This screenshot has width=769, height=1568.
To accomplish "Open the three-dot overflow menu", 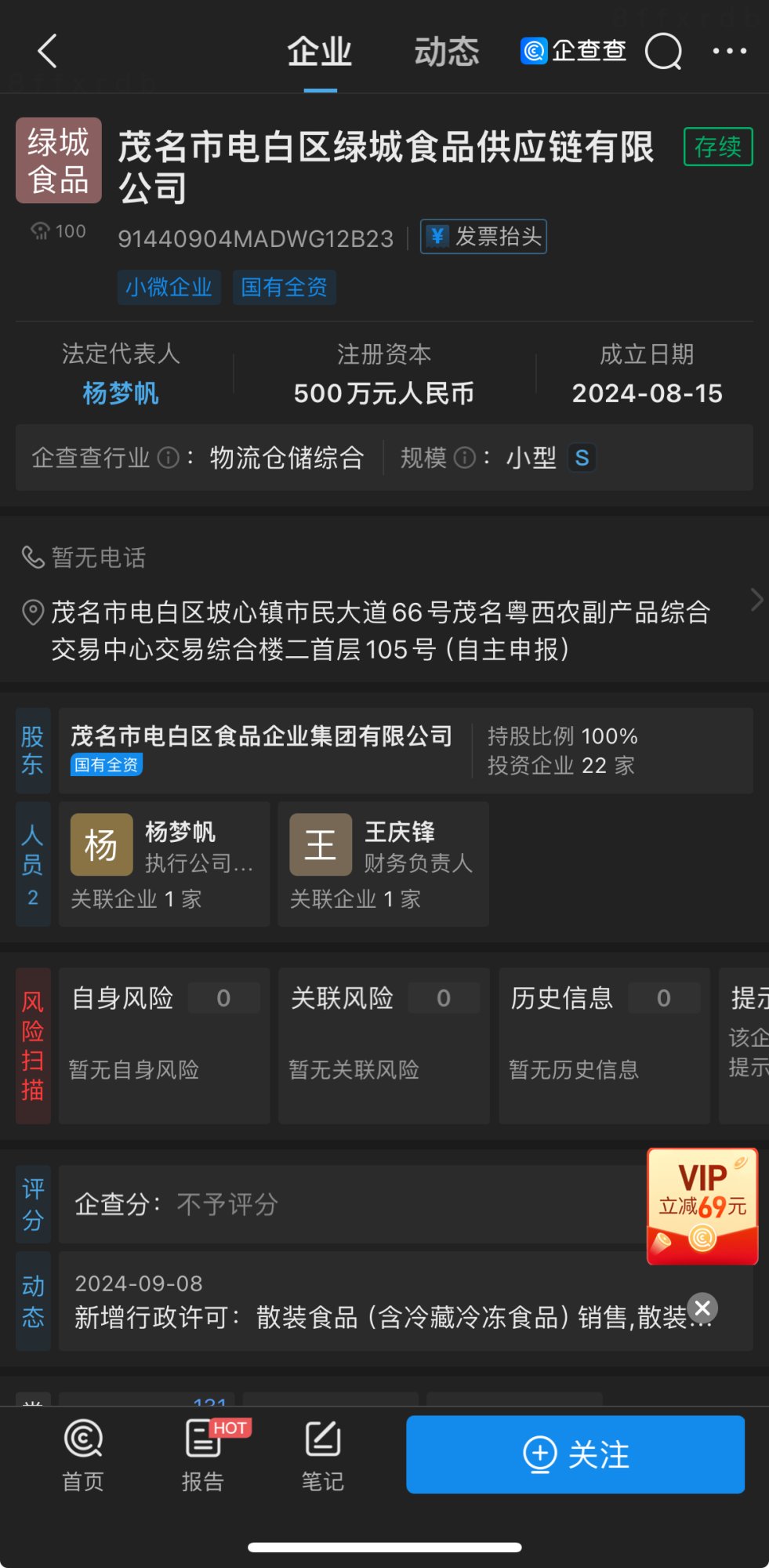I will [x=729, y=52].
